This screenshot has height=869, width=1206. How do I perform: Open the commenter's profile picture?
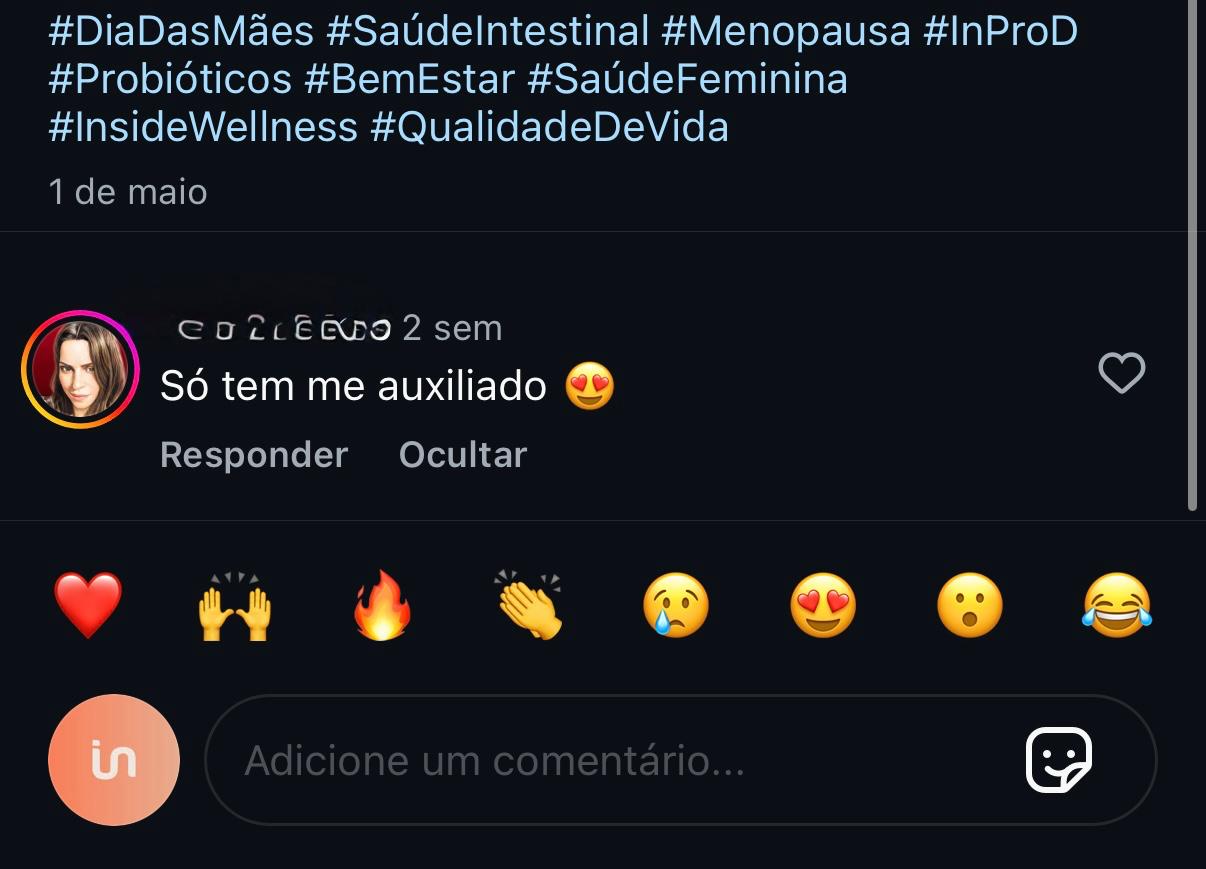(80, 370)
